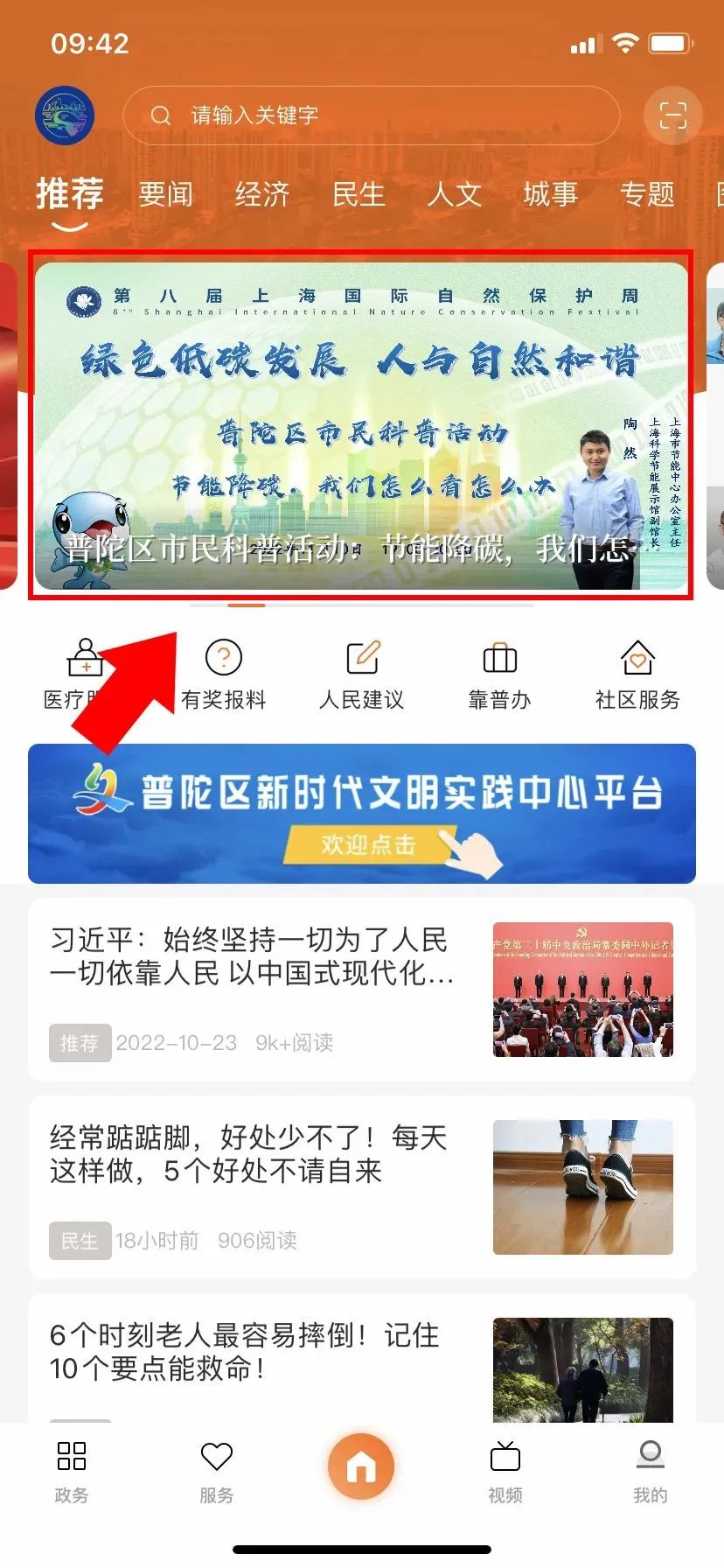
Task: Switch to the 经济 tab
Action: tap(261, 194)
